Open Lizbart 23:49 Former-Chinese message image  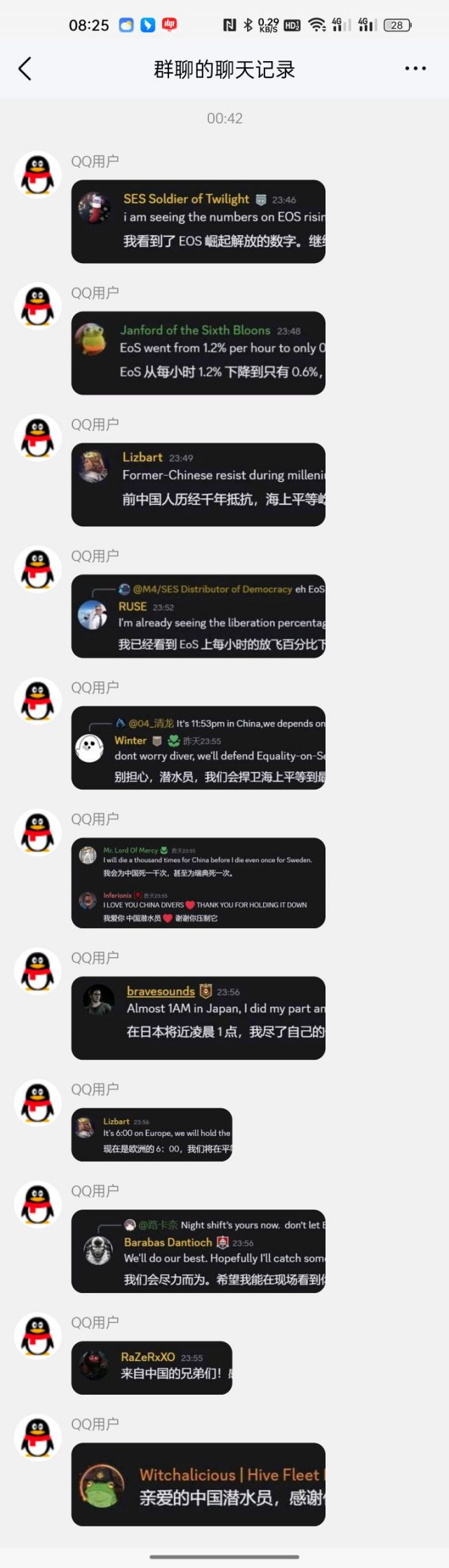[x=198, y=485]
